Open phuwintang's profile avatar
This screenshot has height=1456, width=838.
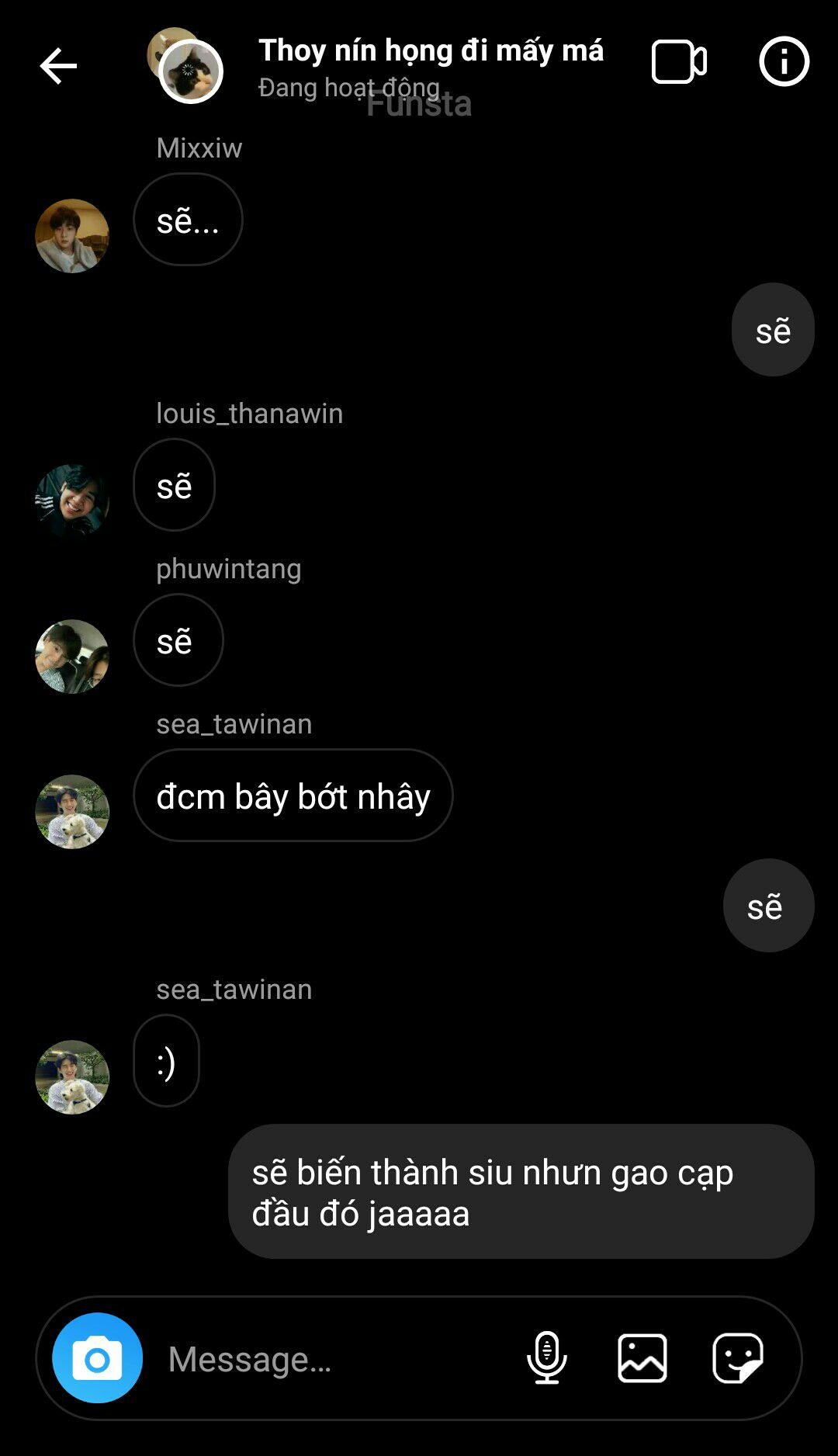[x=72, y=657]
